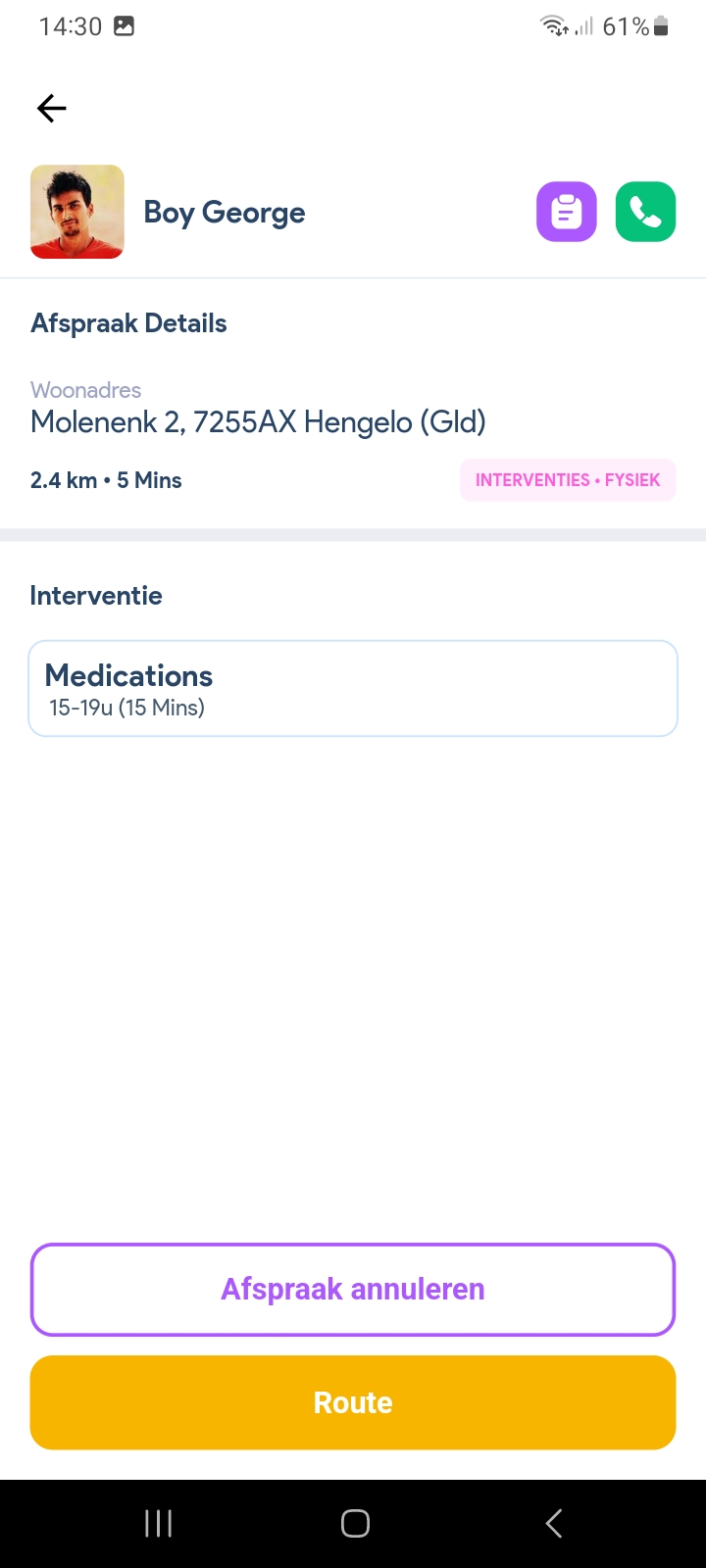Start the Route navigation

[x=353, y=1402]
